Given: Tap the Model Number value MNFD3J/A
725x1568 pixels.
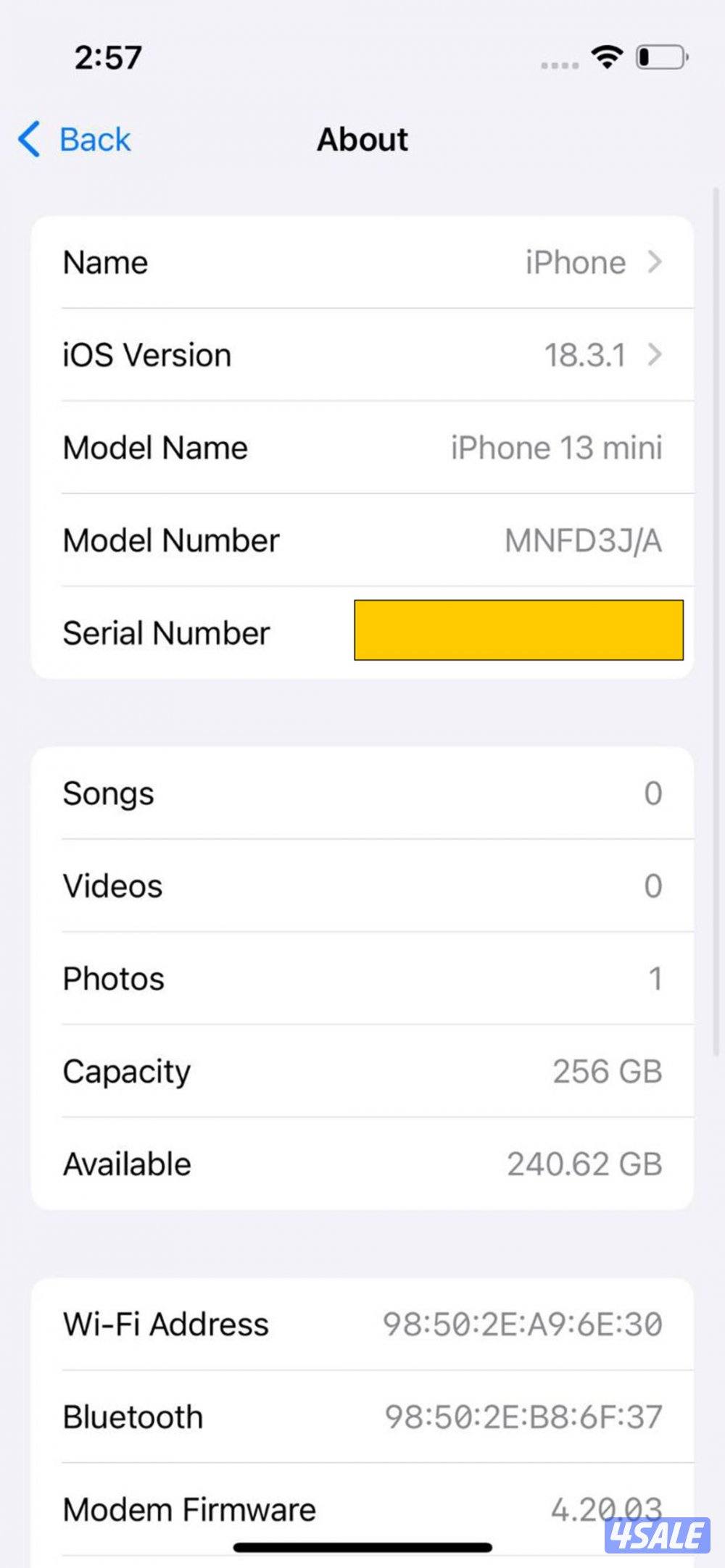Looking at the screenshot, I should 584,540.
